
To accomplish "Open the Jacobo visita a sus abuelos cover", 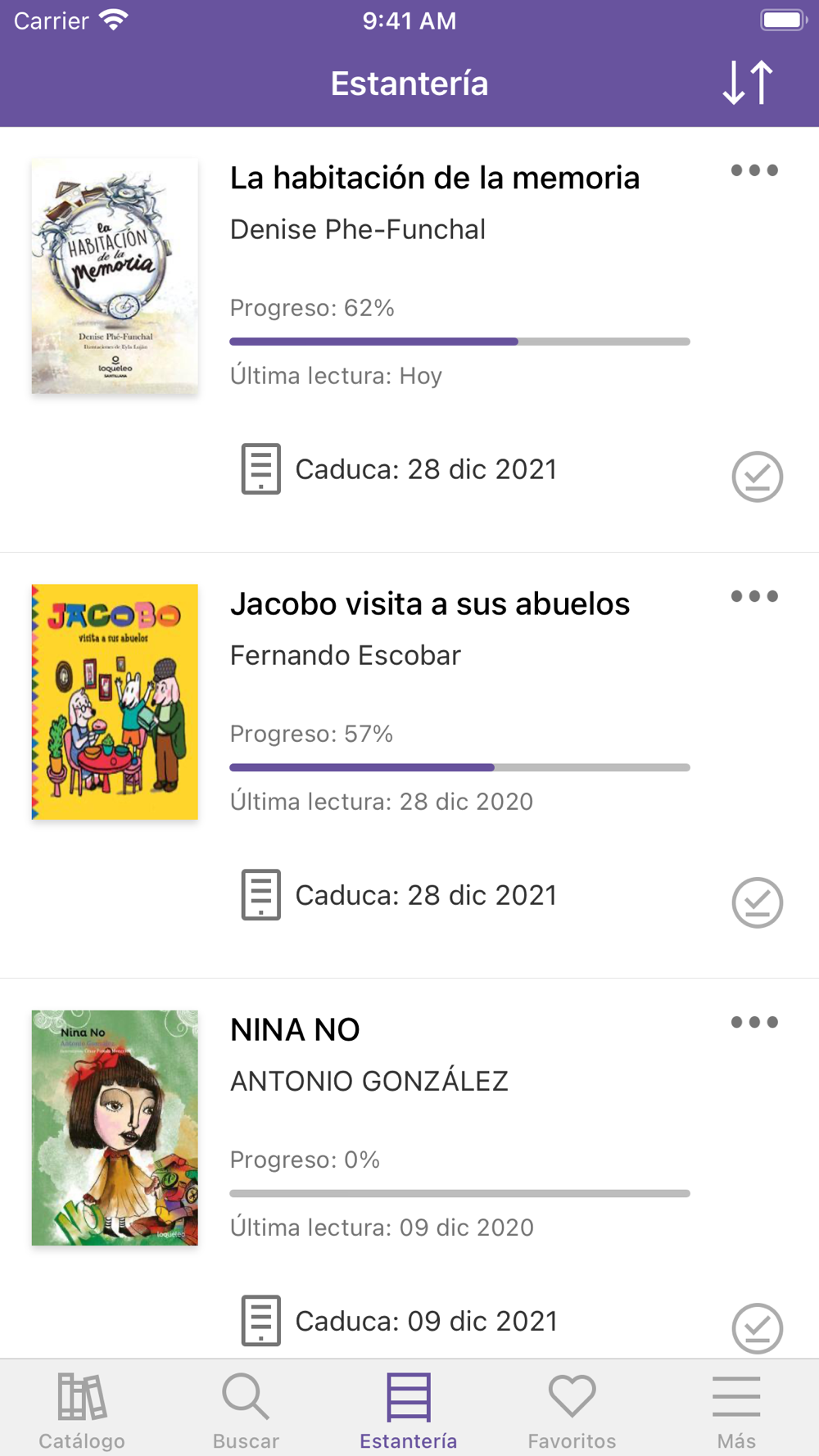I will tap(115, 702).
